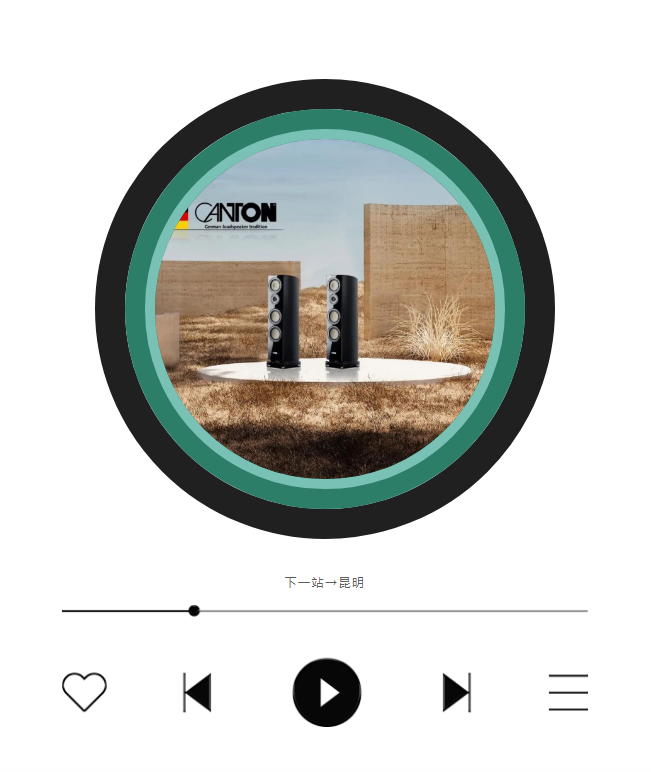651x772 pixels.
Task: Open the playlist menu
Action: (x=568, y=692)
